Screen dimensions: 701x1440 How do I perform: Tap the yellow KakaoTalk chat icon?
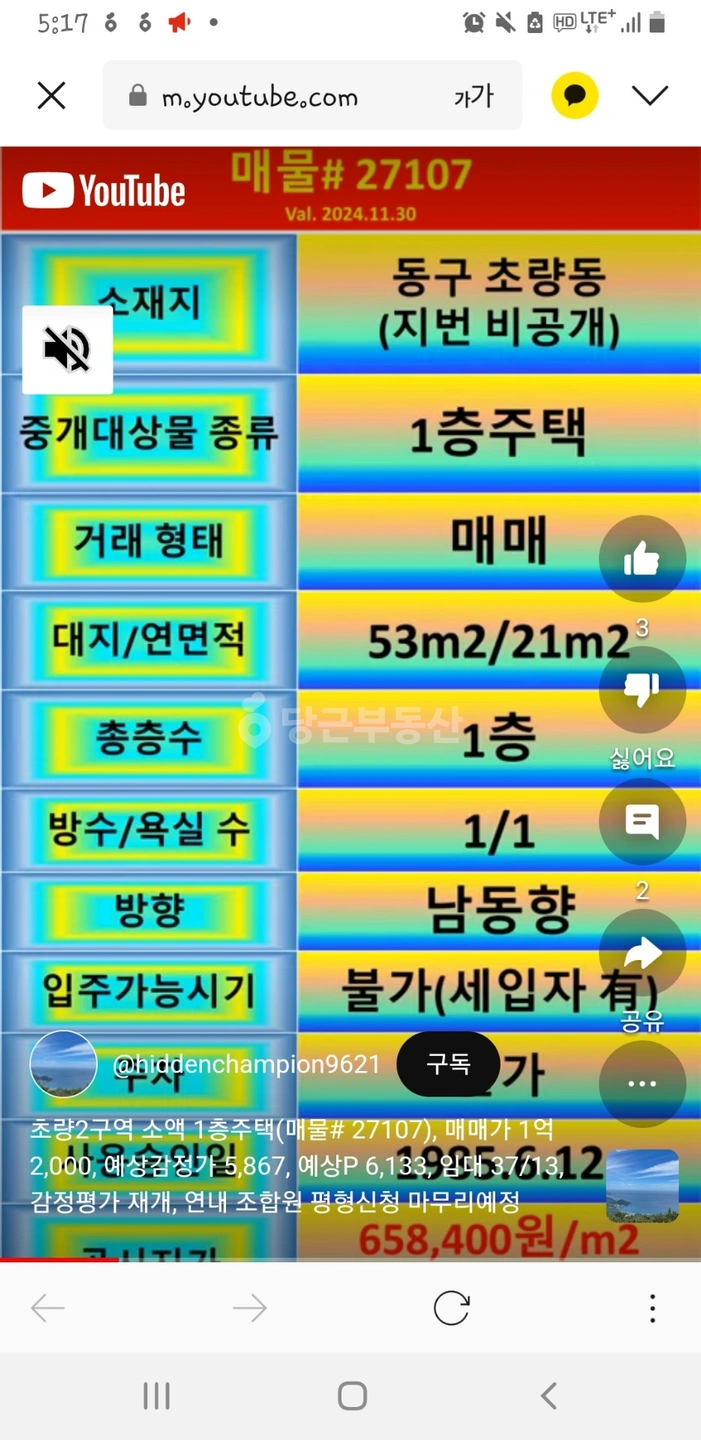(x=575, y=96)
